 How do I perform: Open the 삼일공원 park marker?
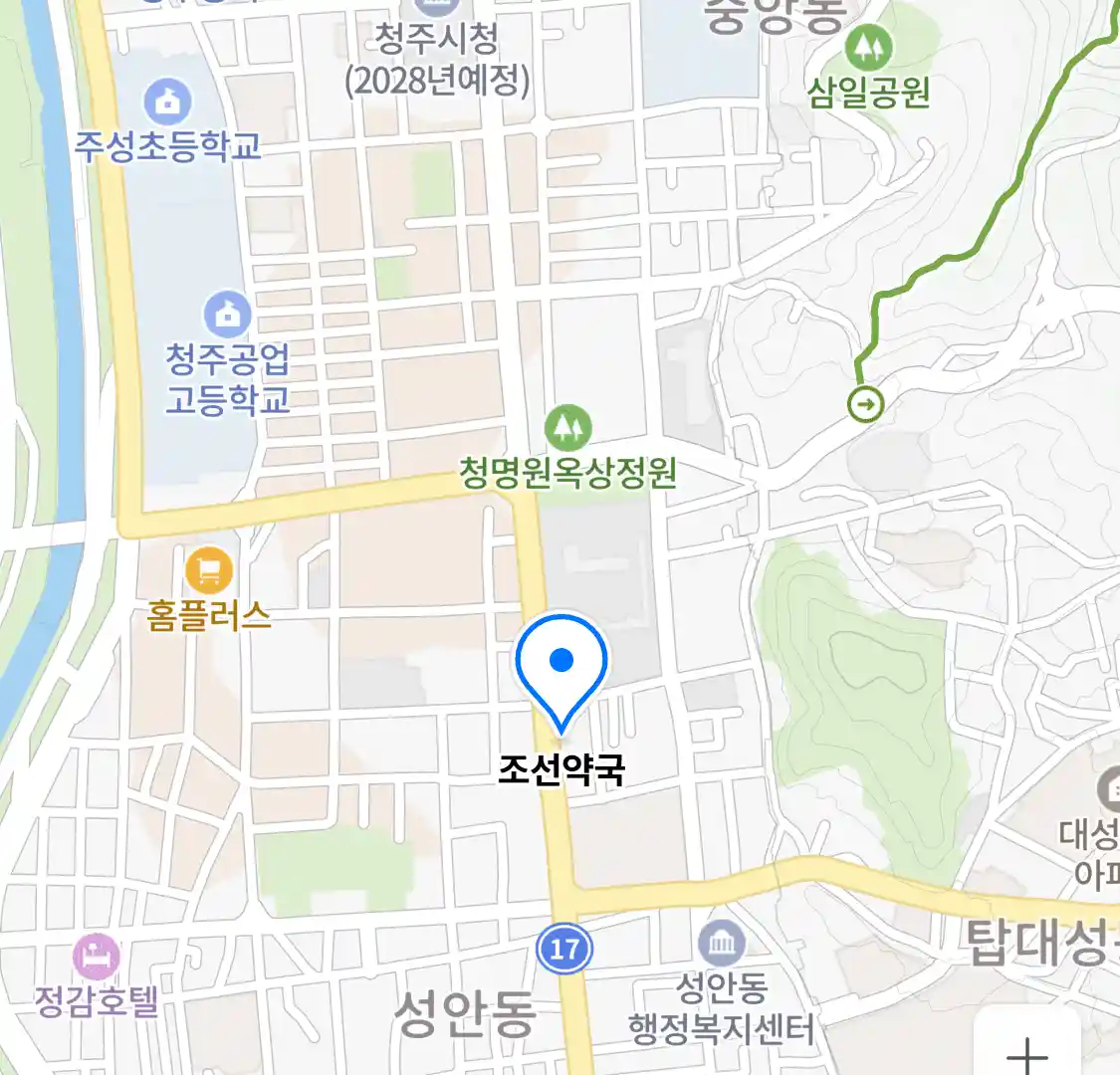tap(868, 47)
